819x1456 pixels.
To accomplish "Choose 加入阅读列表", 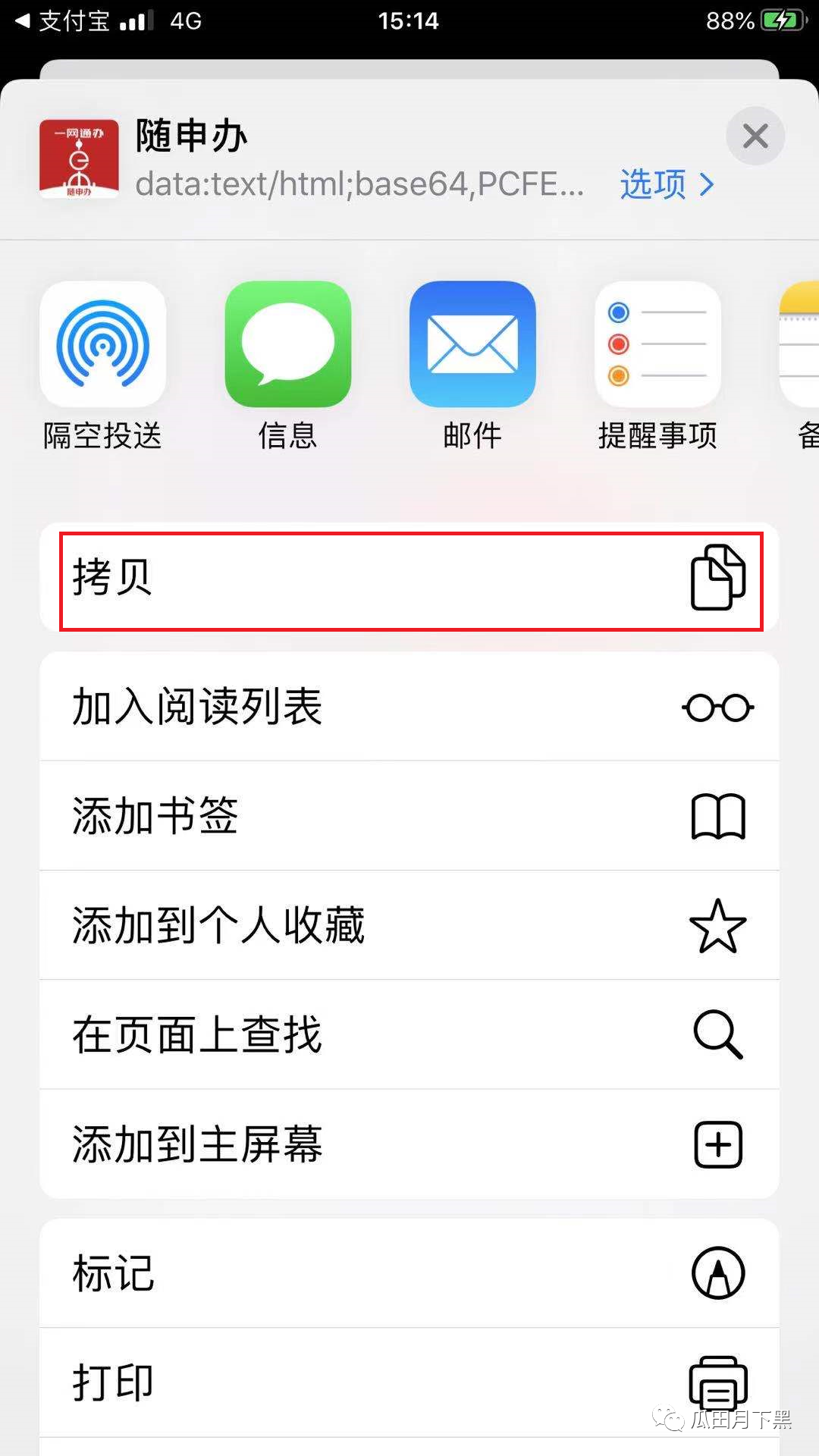I will click(x=409, y=707).
